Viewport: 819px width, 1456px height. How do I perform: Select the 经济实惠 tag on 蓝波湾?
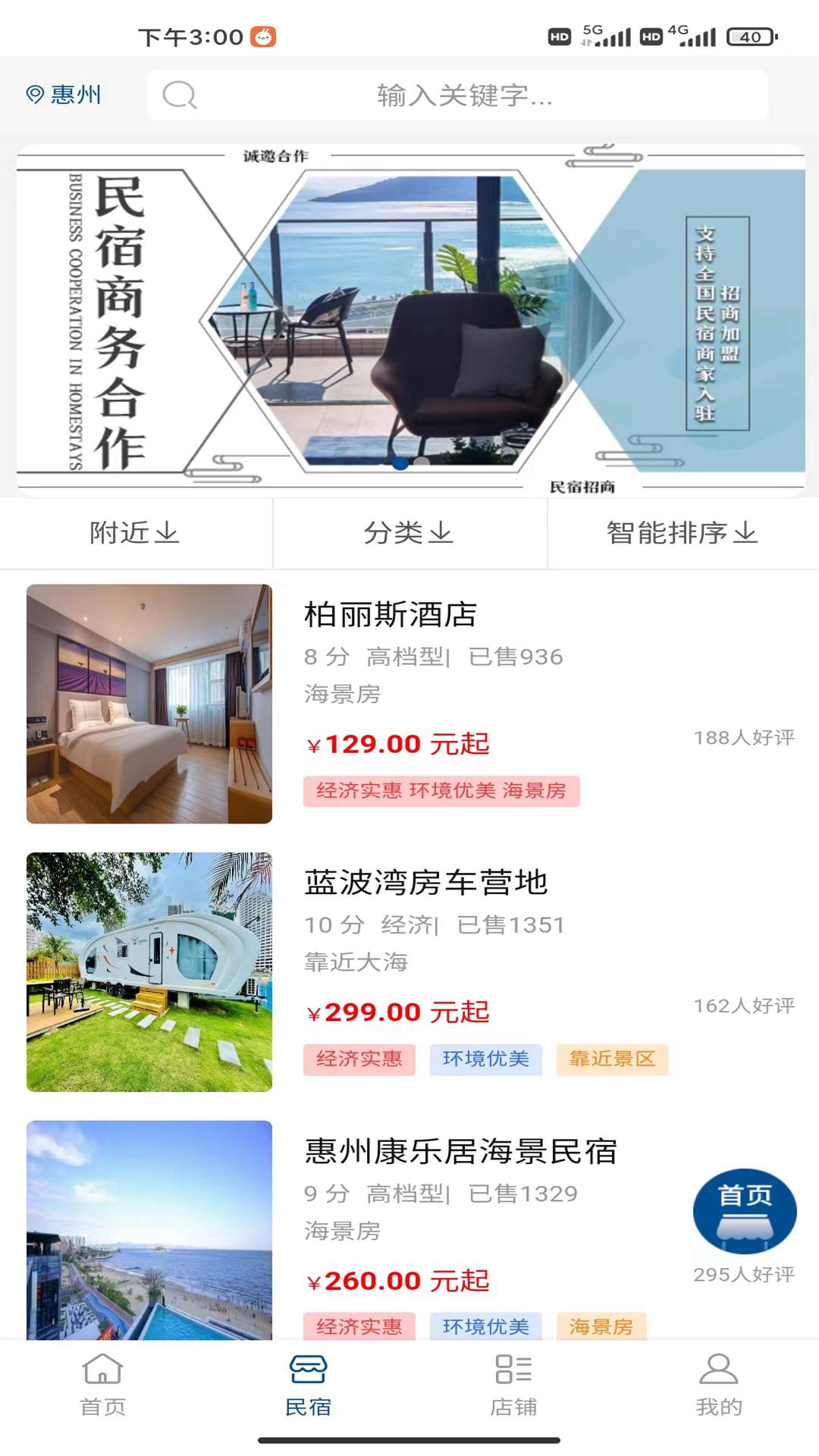click(x=359, y=1060)
